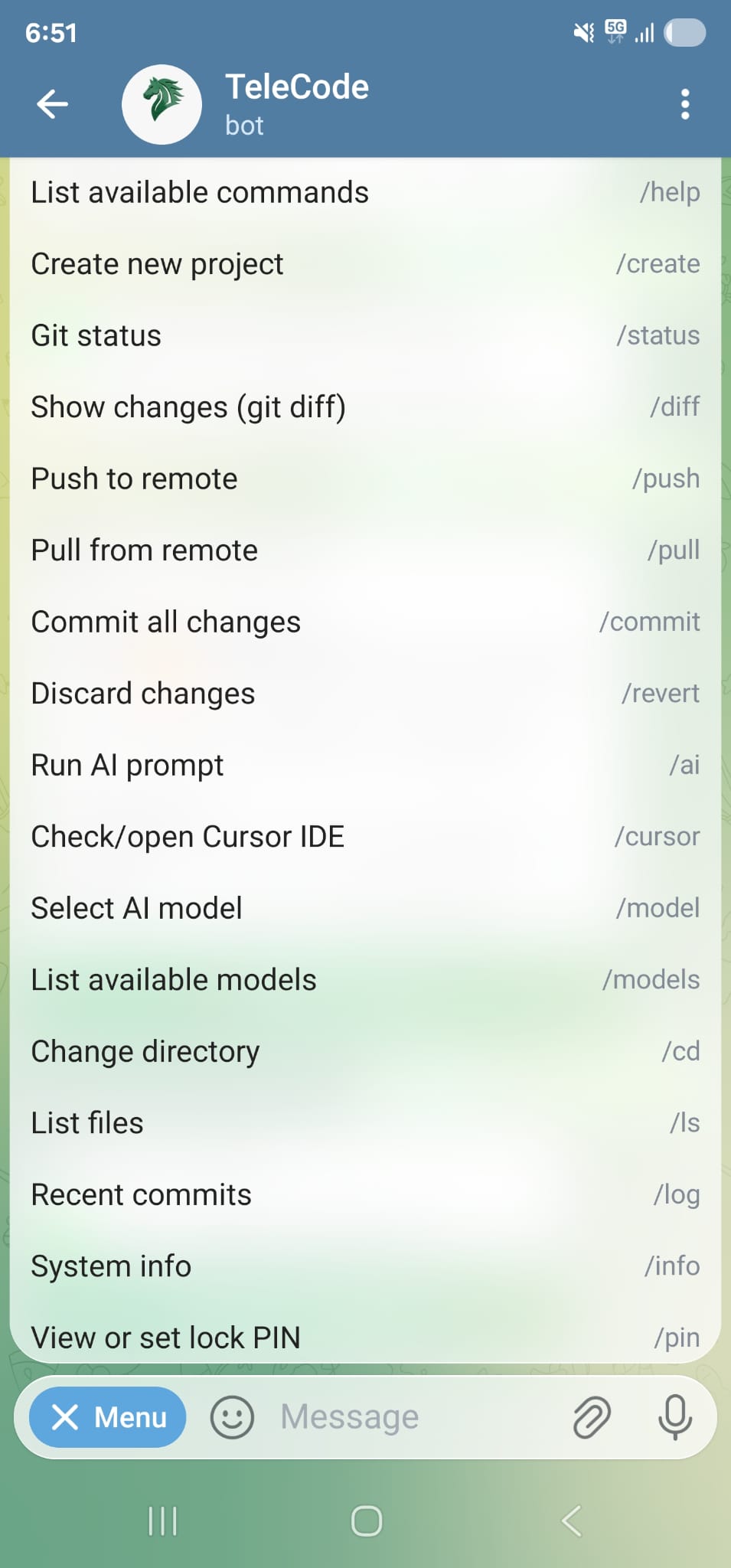Tap the back arrow to leave the chat

coord(51,105)
